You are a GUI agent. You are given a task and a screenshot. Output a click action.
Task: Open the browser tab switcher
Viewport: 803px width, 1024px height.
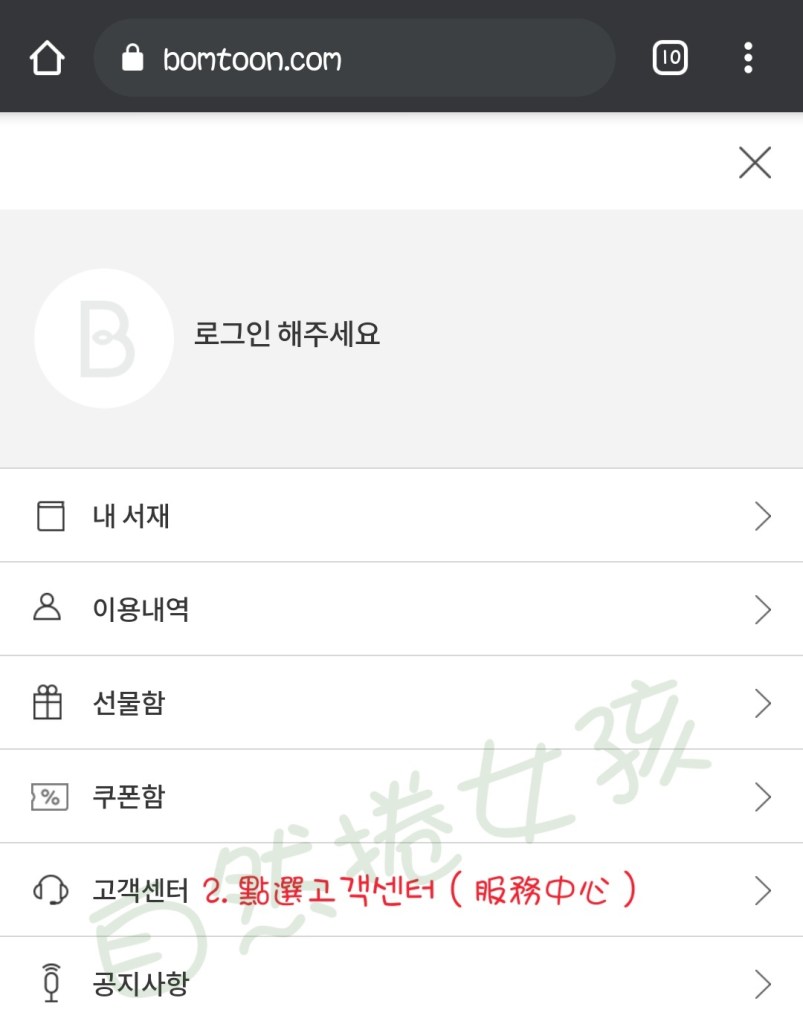pyautogui.click(x=670, y=58)
